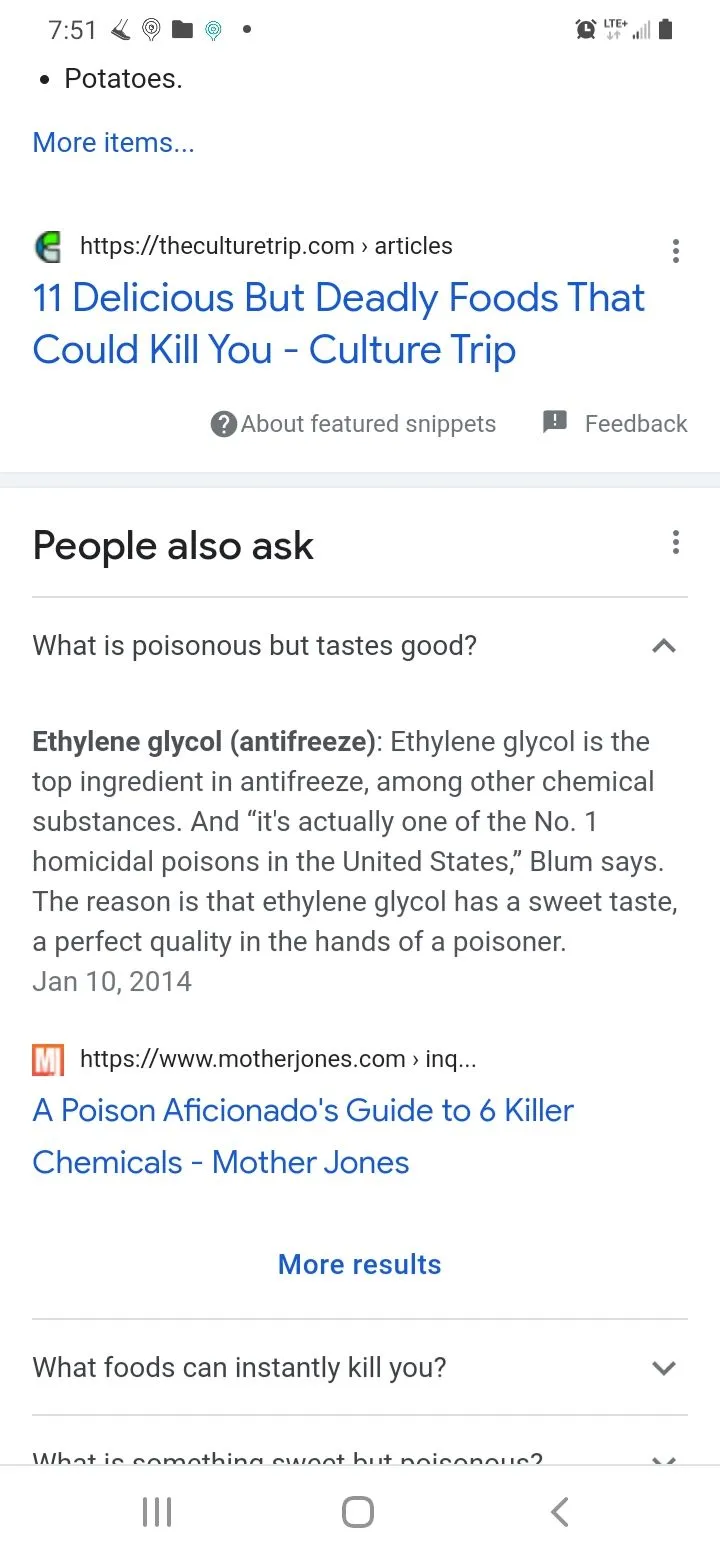720x1560 pixels.
Task: Click the About featured snippets question mark icon
Action: point(222,424)
